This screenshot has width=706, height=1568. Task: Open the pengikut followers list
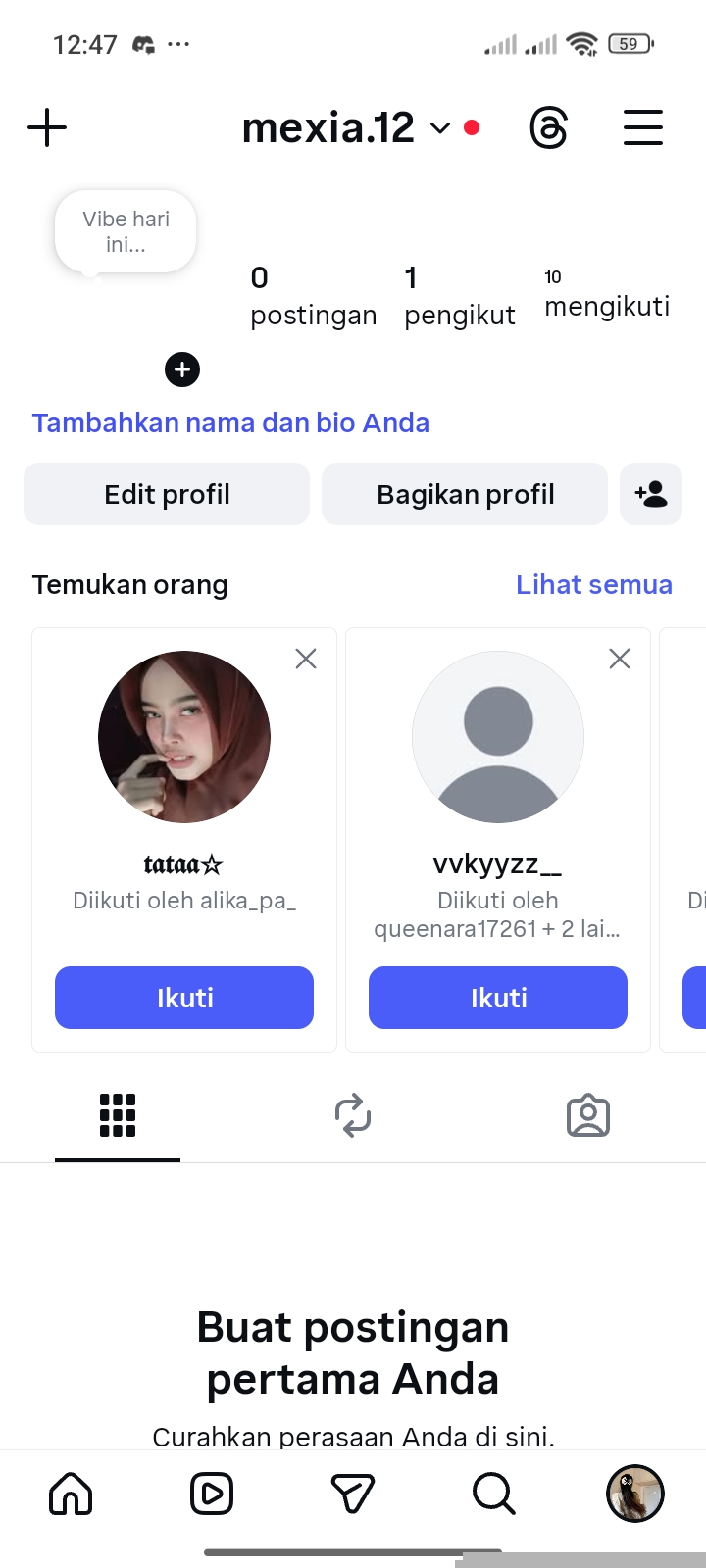(459, 296)
